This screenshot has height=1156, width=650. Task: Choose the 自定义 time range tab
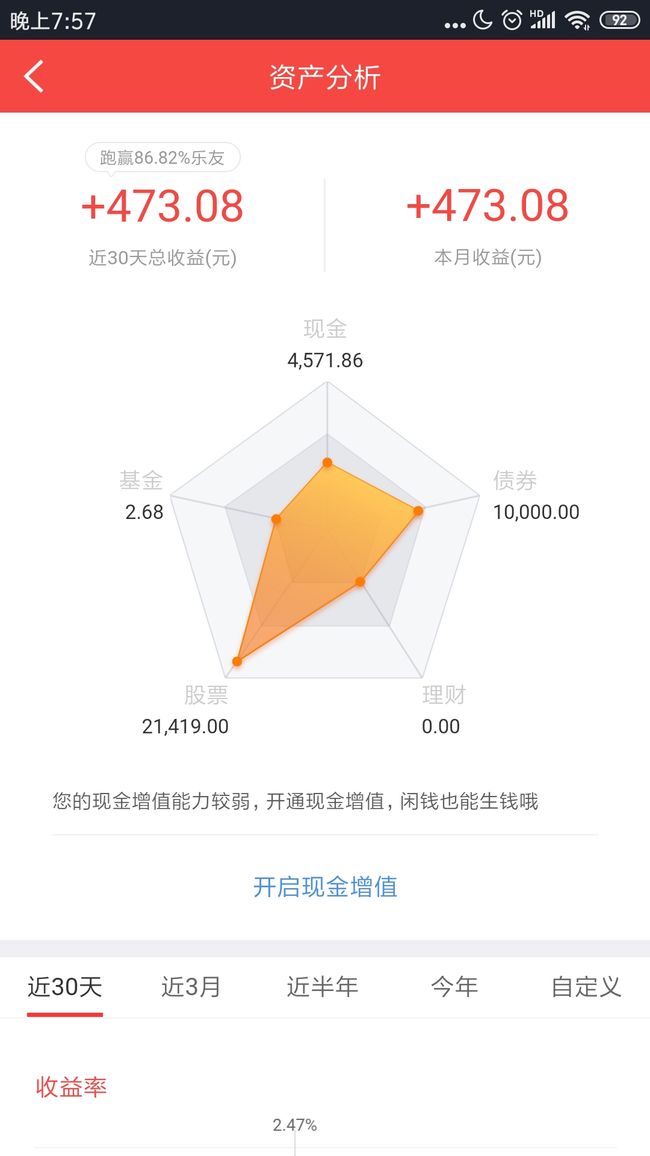[x=586, y=986]
